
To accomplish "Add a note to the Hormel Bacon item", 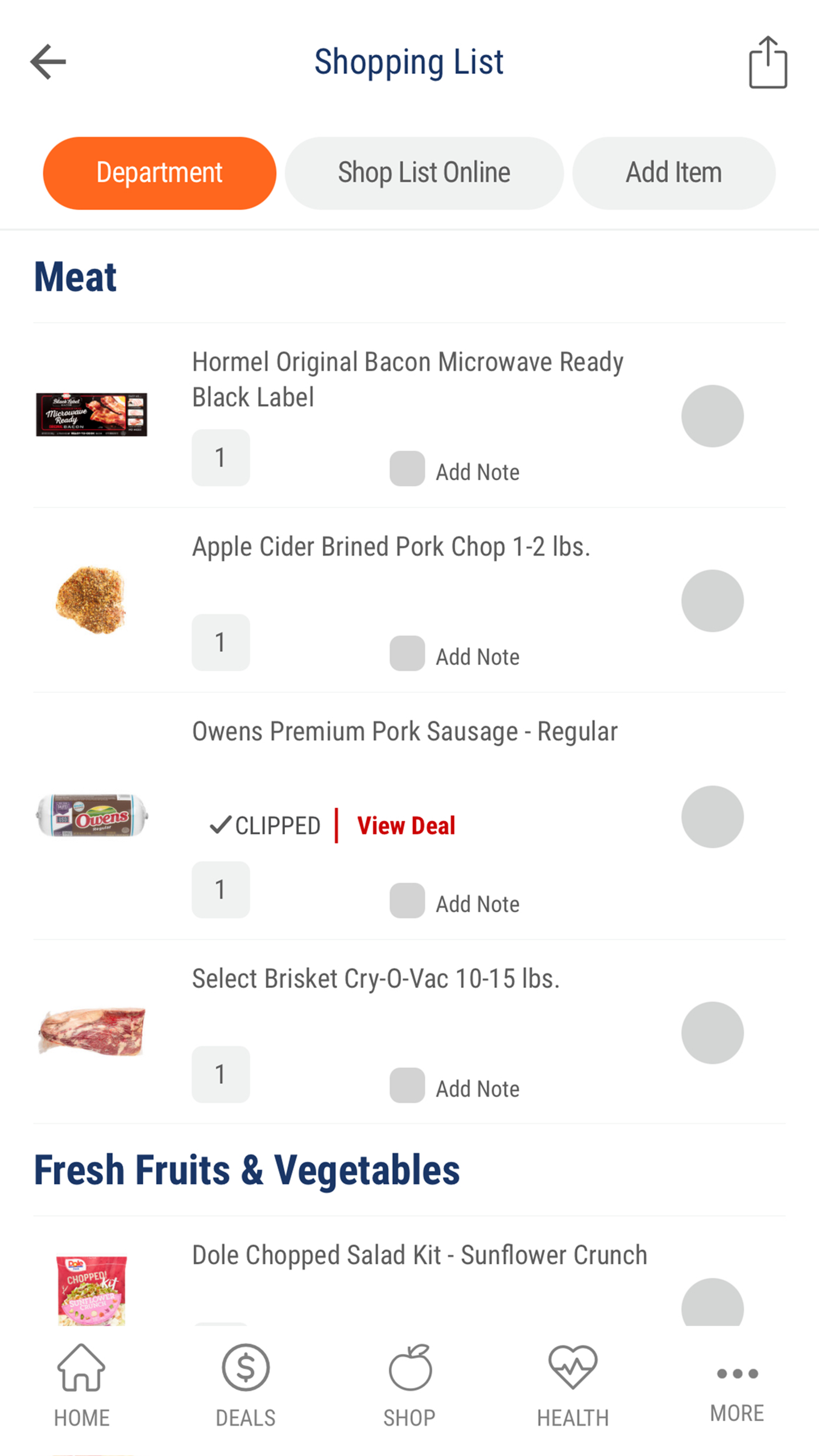I will coord(406,470).
